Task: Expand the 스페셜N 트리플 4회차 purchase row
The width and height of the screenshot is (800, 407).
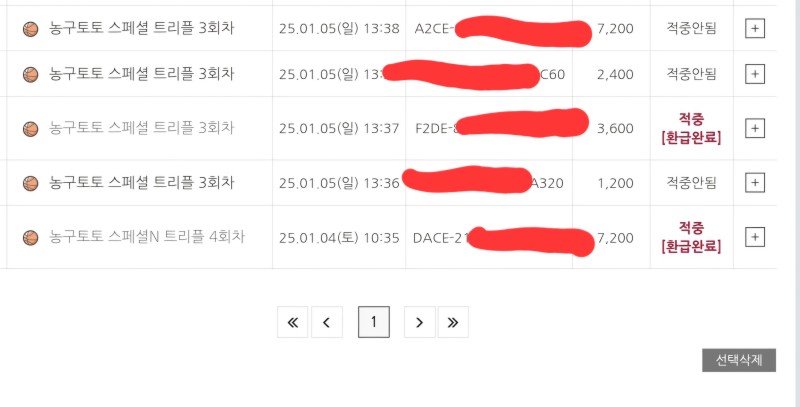Action: click(x=755, y=237)
